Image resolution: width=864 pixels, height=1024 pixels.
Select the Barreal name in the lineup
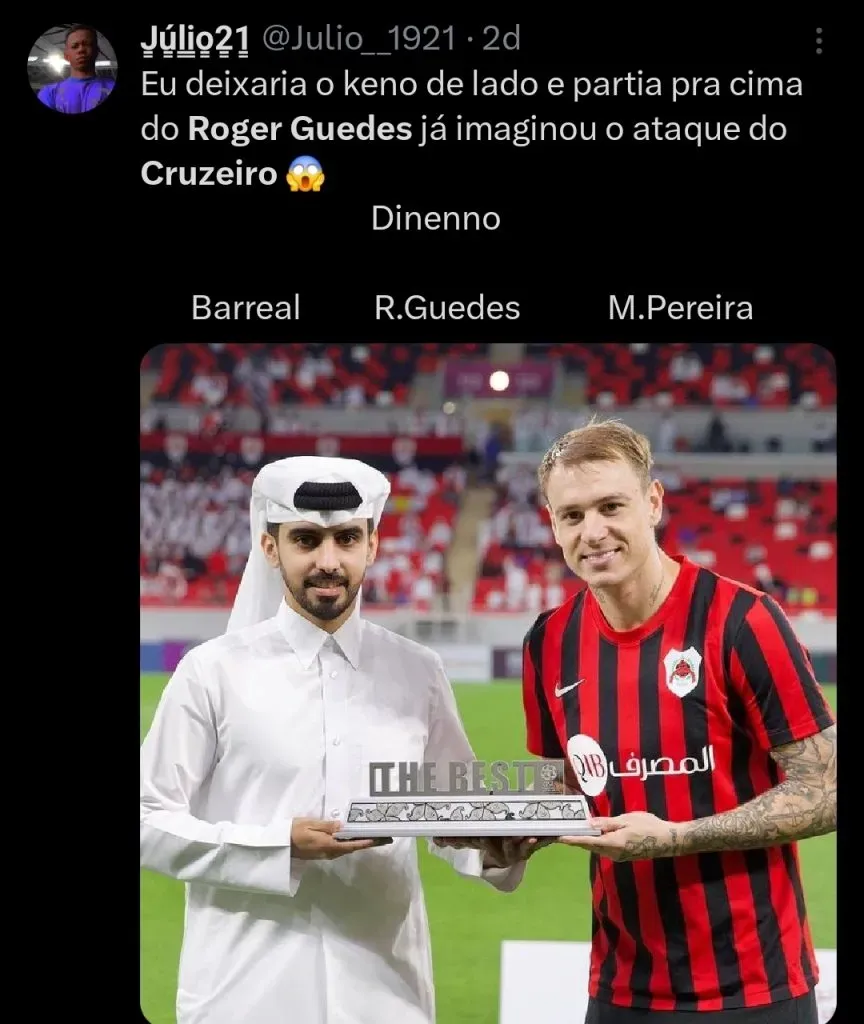pyautogui.click(x=245, y=309)
